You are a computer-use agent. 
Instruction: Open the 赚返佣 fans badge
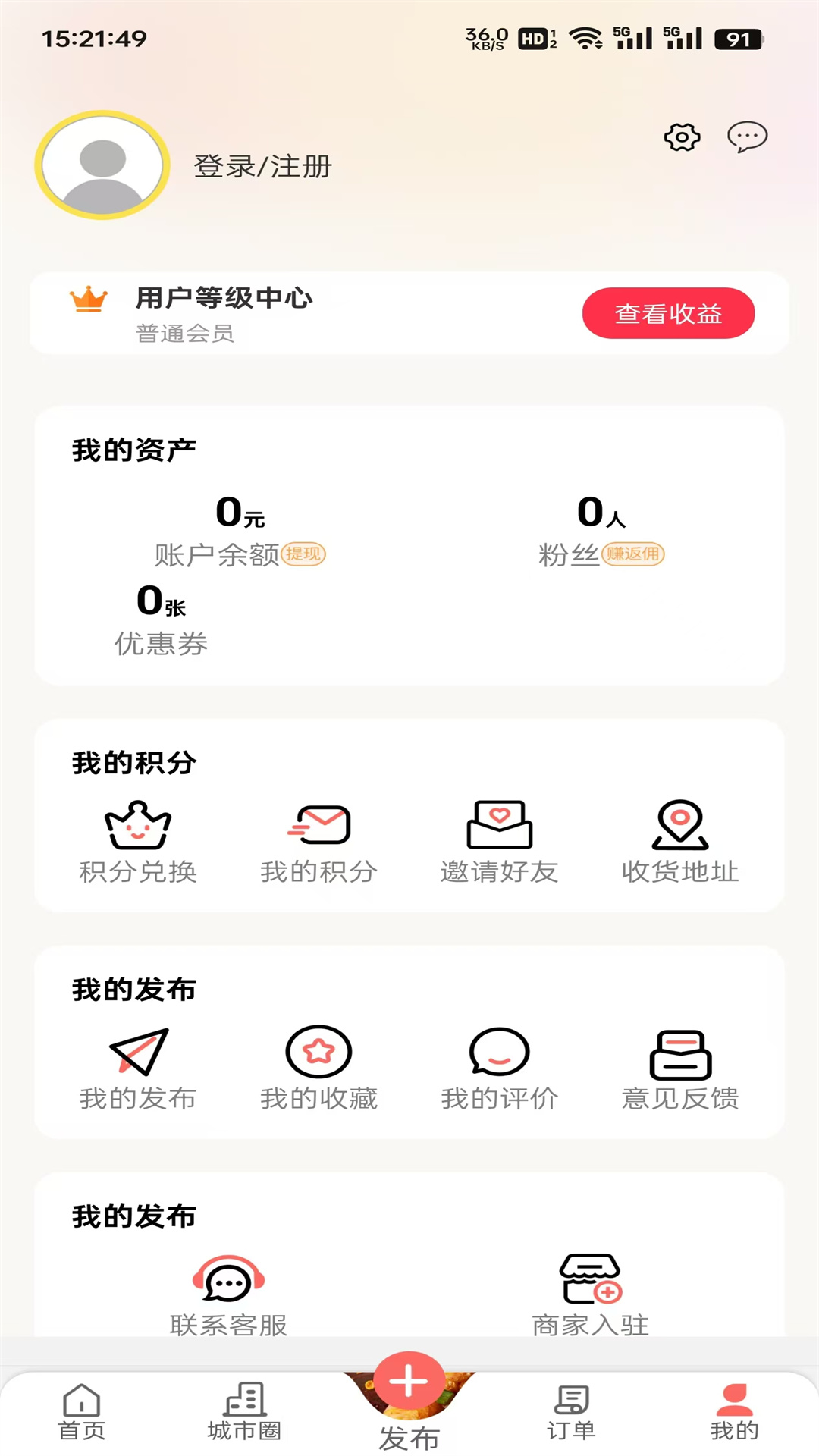[x=633, y=554]
